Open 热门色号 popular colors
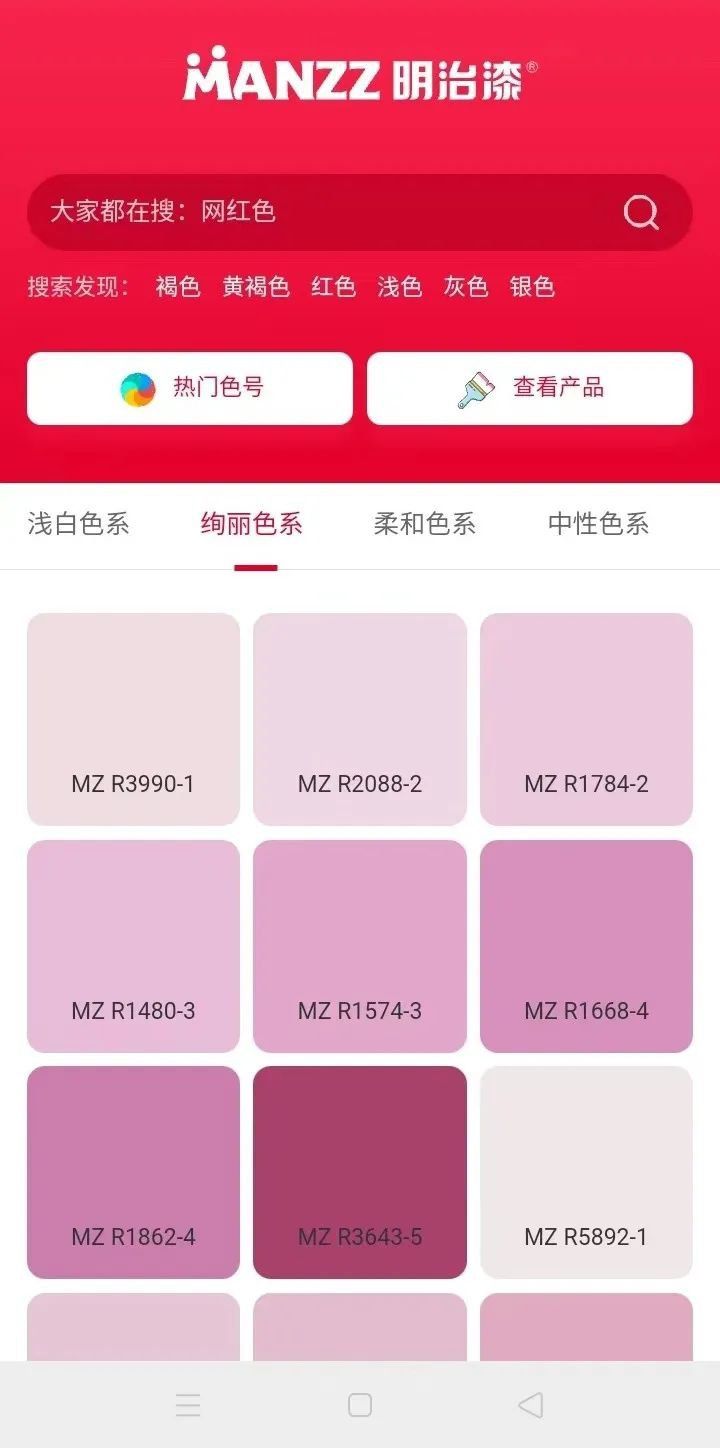This screenshot has width=720, height=1448. point(190,388)
